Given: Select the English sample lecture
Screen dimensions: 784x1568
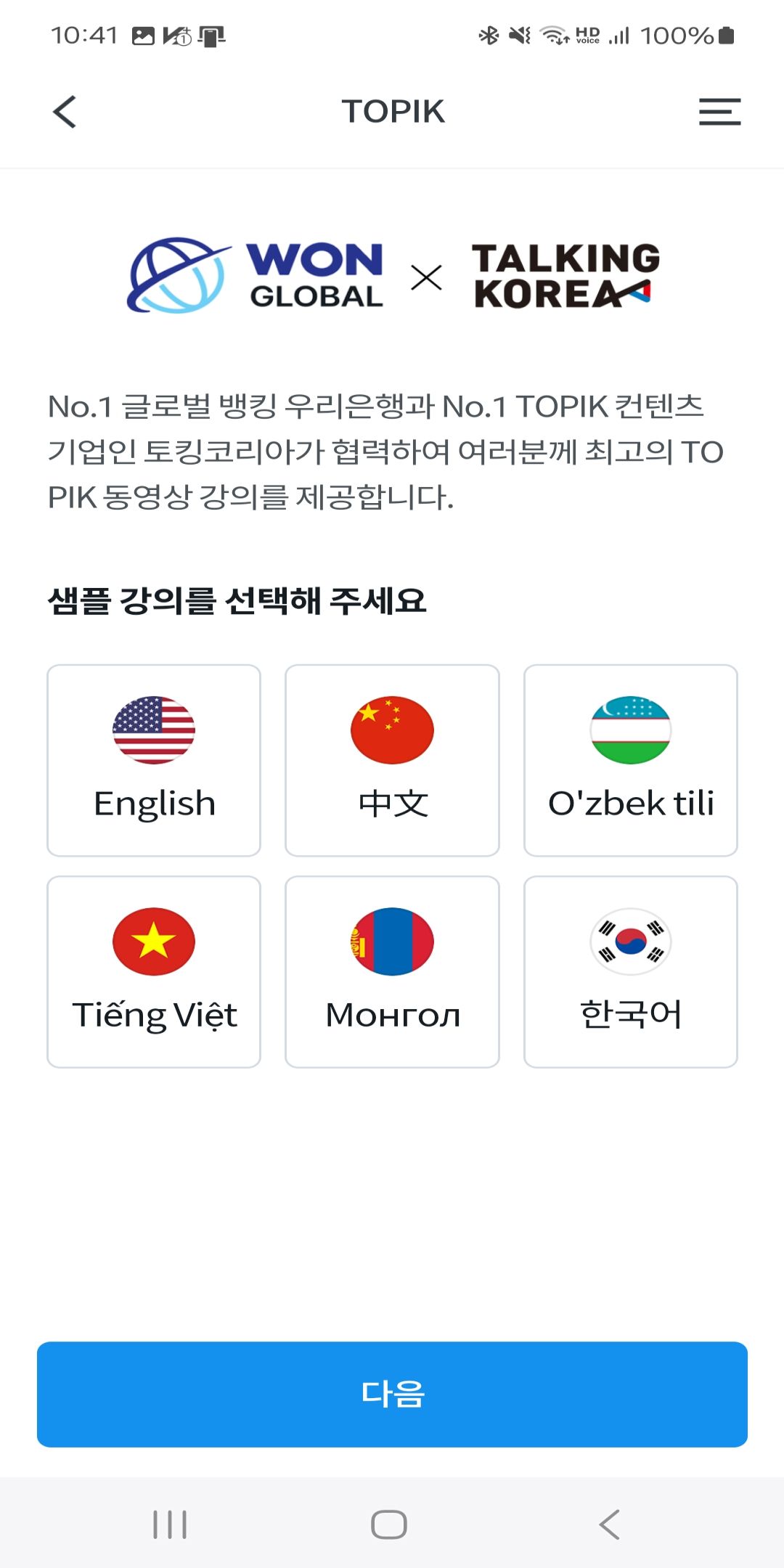Looking at the screenshot, I should pos(154,760).
